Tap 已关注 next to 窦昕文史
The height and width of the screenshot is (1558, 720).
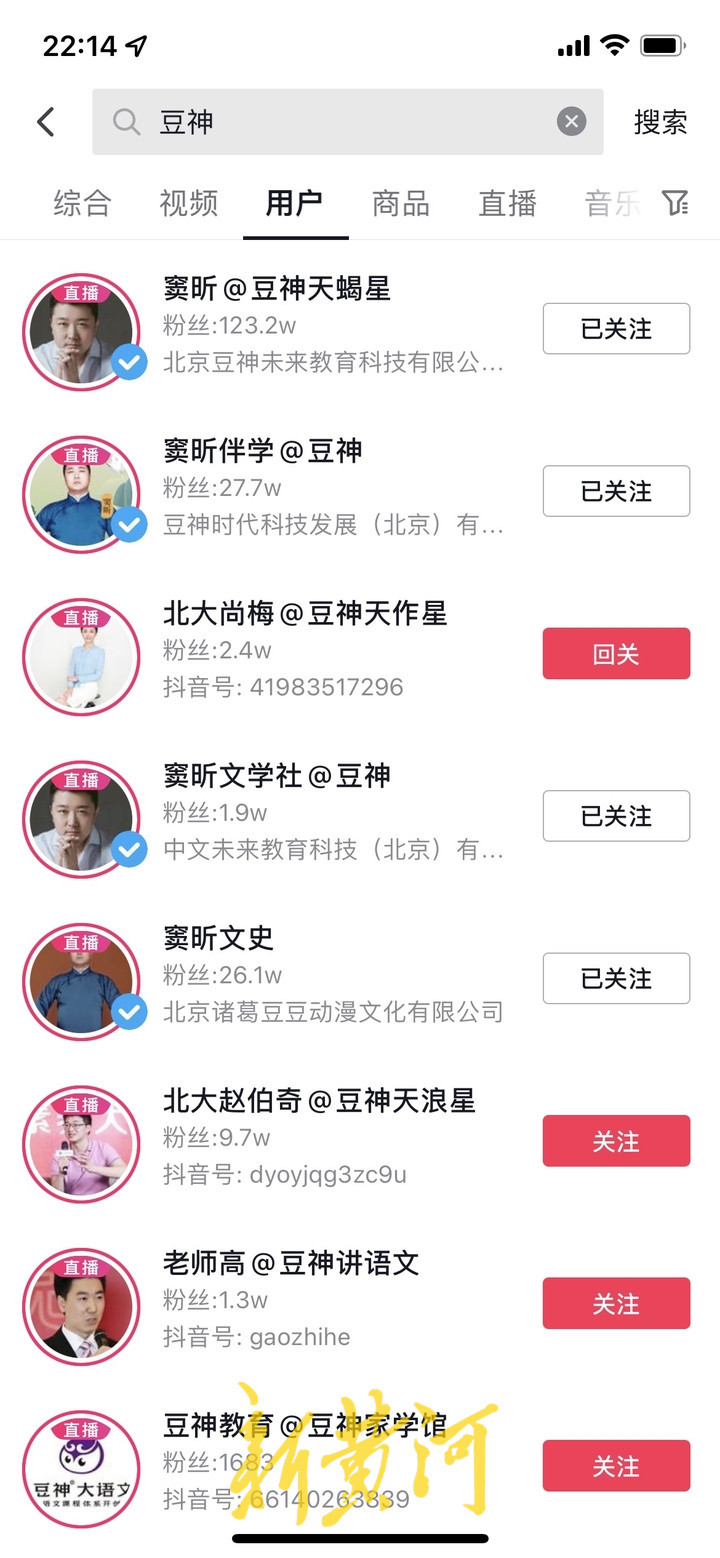(x=616, y=978)
